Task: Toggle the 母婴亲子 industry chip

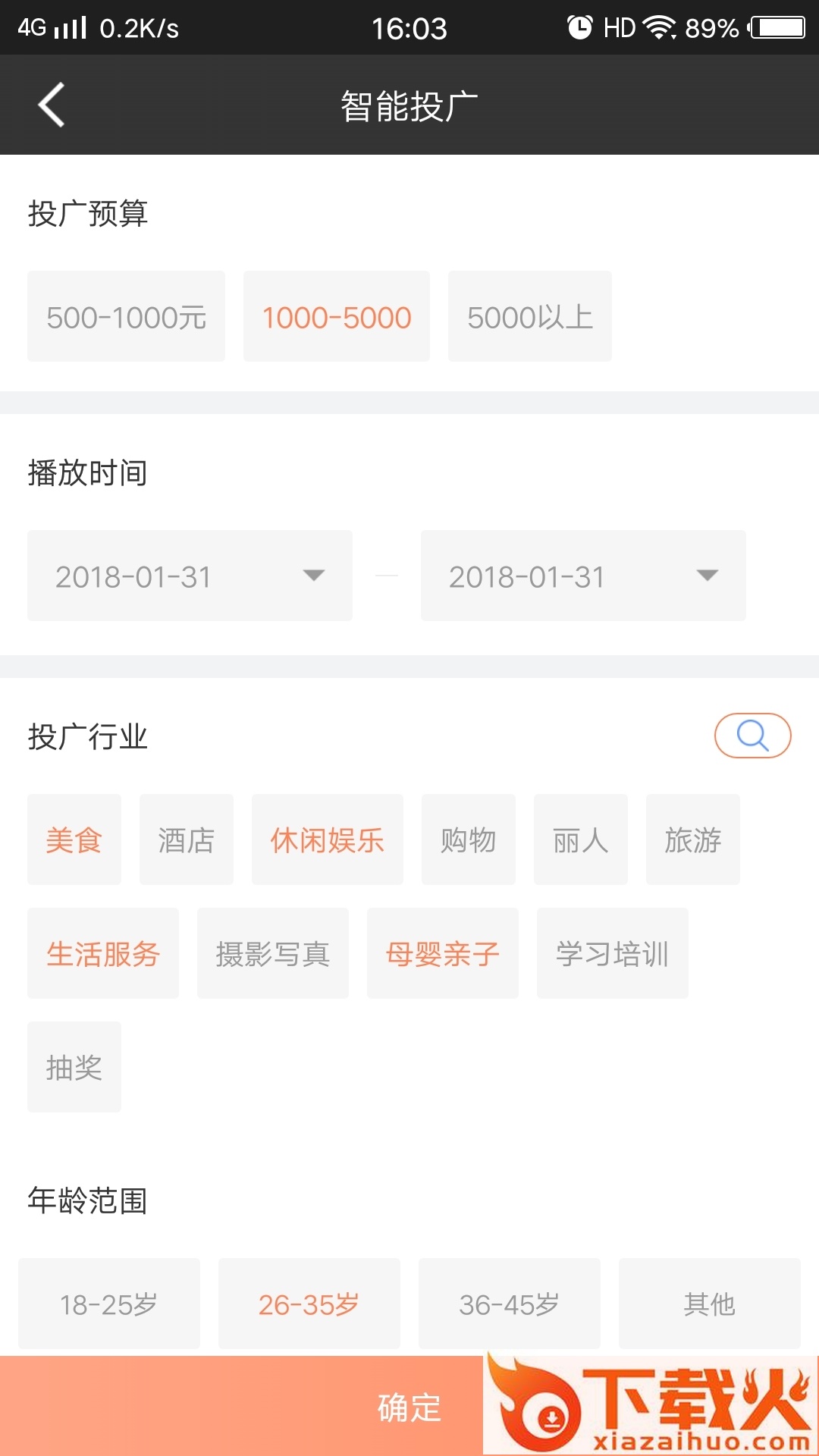Action: [443, 953]
